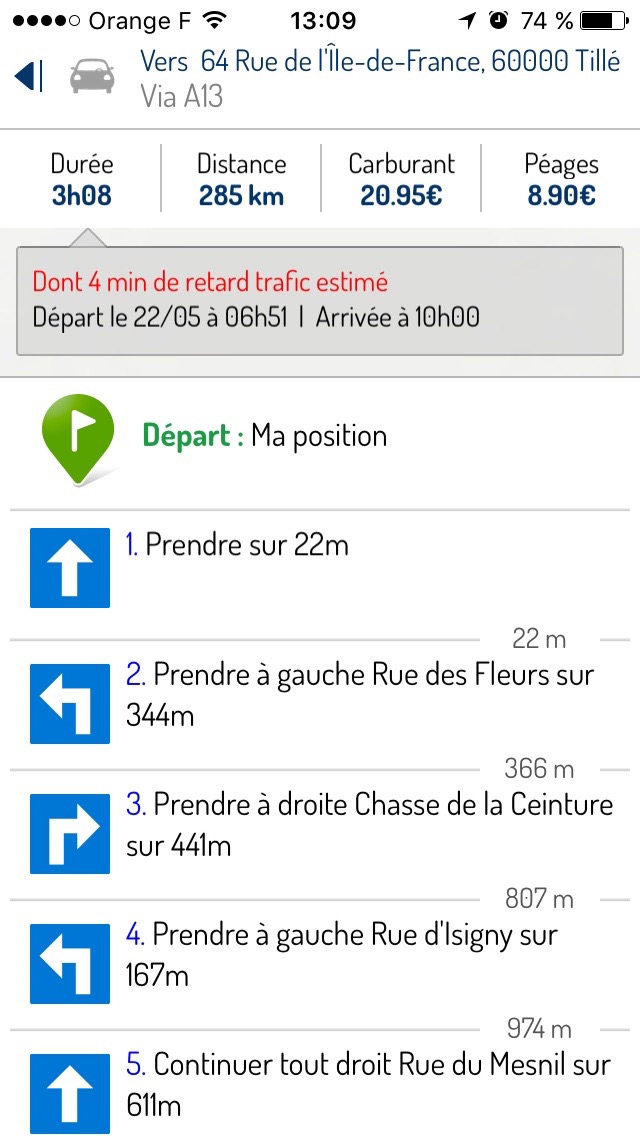This screenshot has width=640, height=1136.
Task: Open step 1, Prendre sur 22m
Action: pos(320,566)
